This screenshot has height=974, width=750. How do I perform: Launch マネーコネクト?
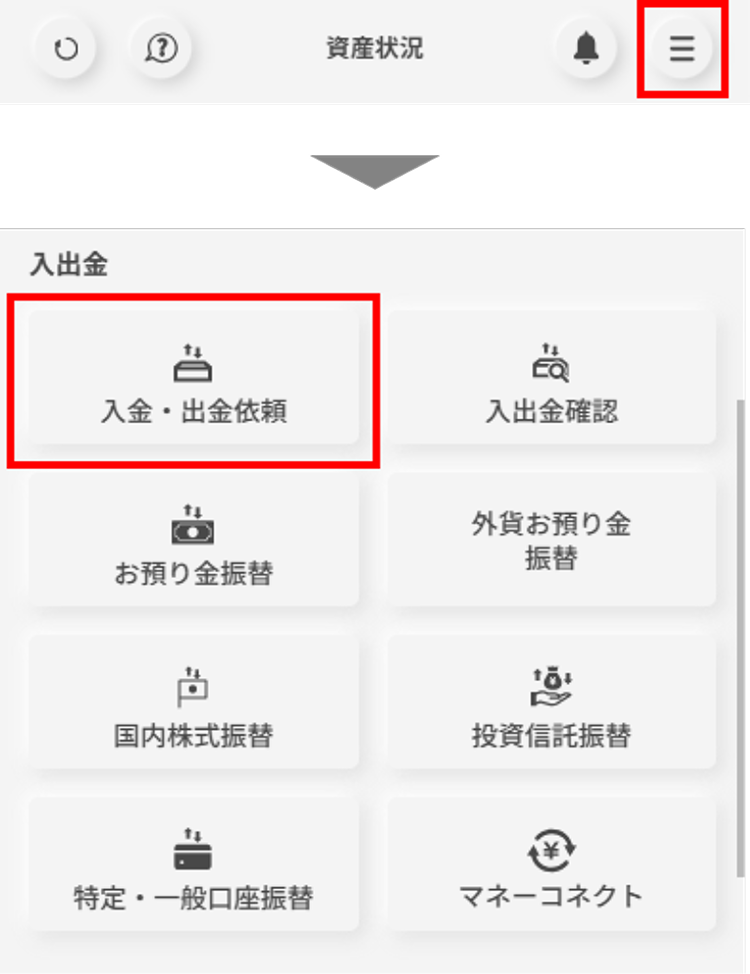pos(552,865)
